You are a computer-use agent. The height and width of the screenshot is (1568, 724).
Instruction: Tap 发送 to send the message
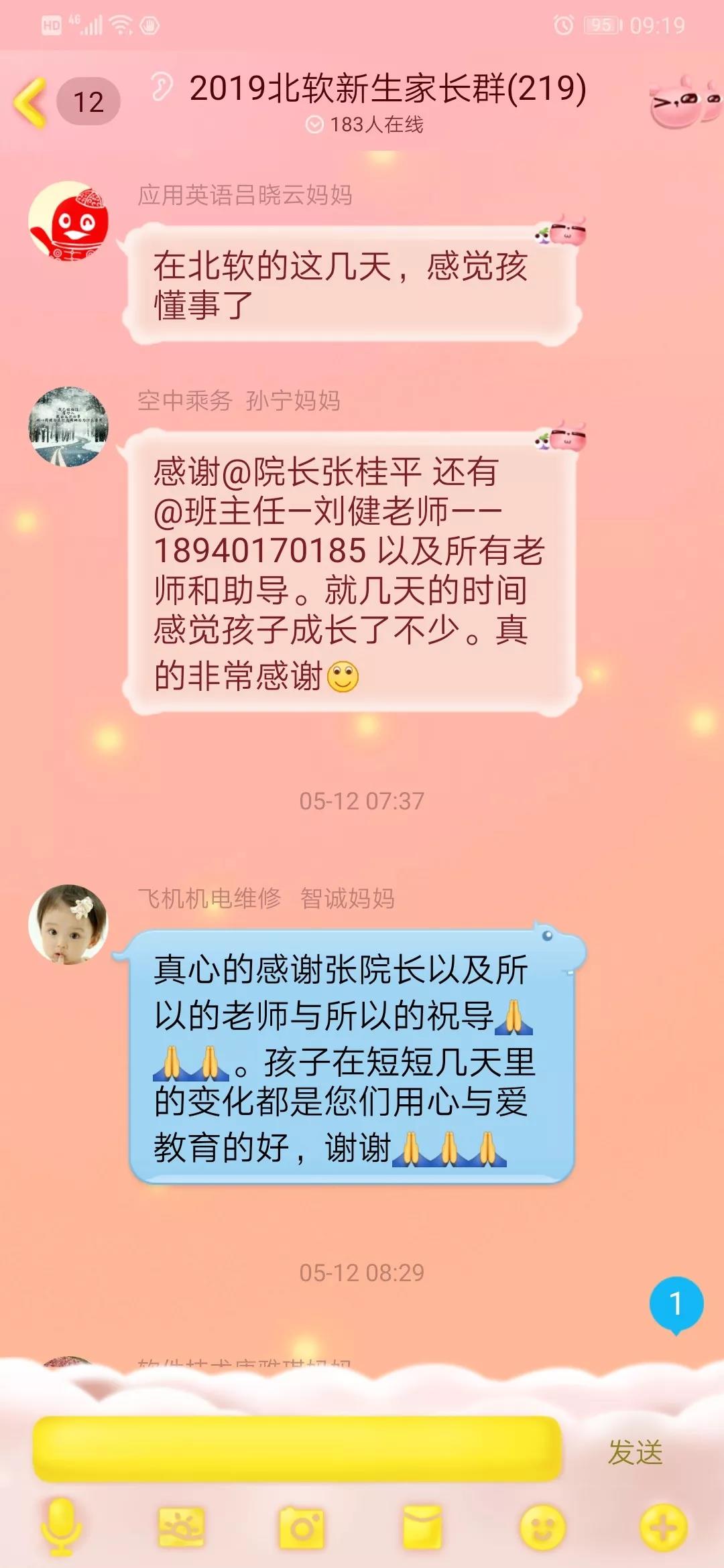(635, 1452)
